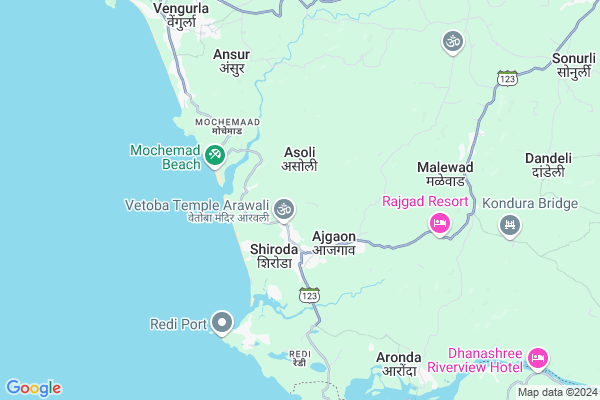
Task: Open the Rajgad Resort hotel marker
Action: click(439, 223)
